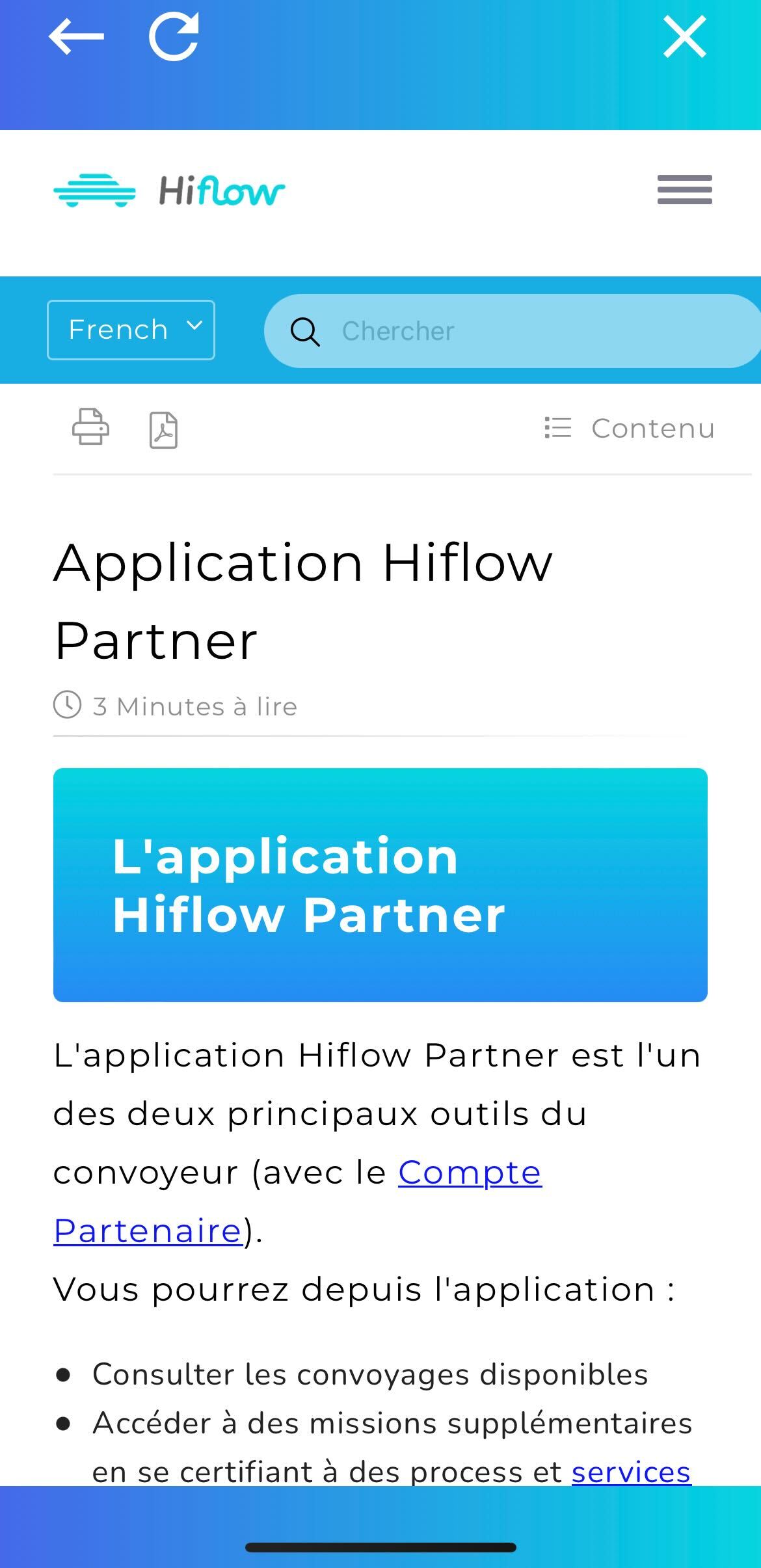
Task: Go back to the previous page
Action: point(76,36)
